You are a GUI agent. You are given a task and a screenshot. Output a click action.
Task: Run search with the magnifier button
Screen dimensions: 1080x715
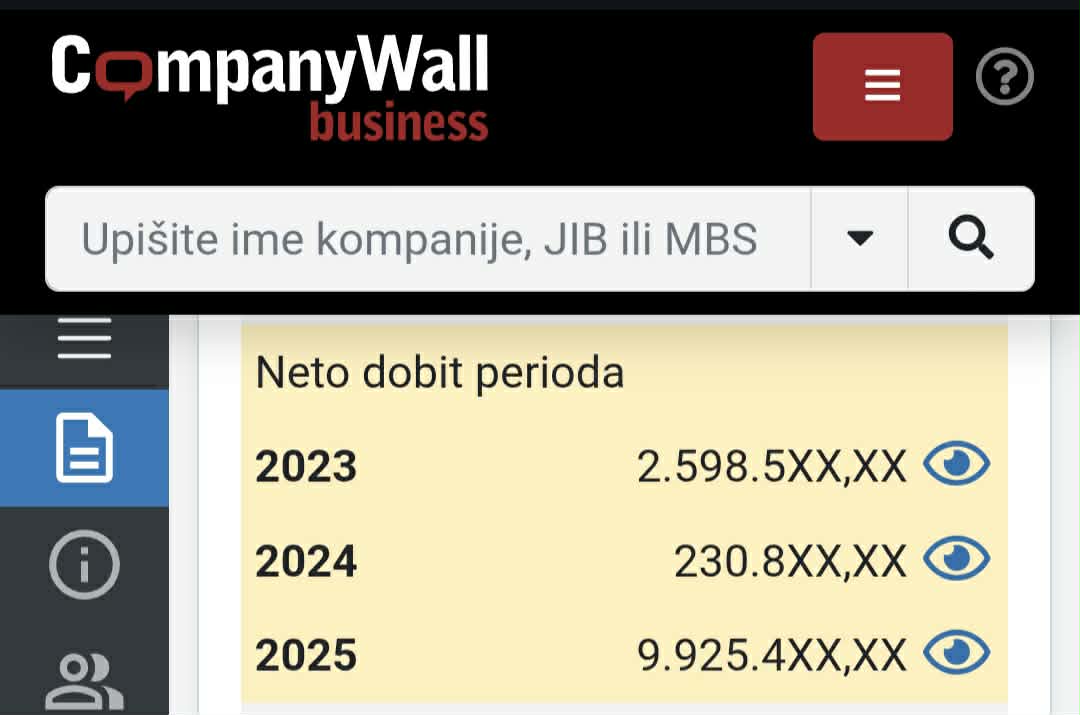pyautogui.click(x=970, y=239)
